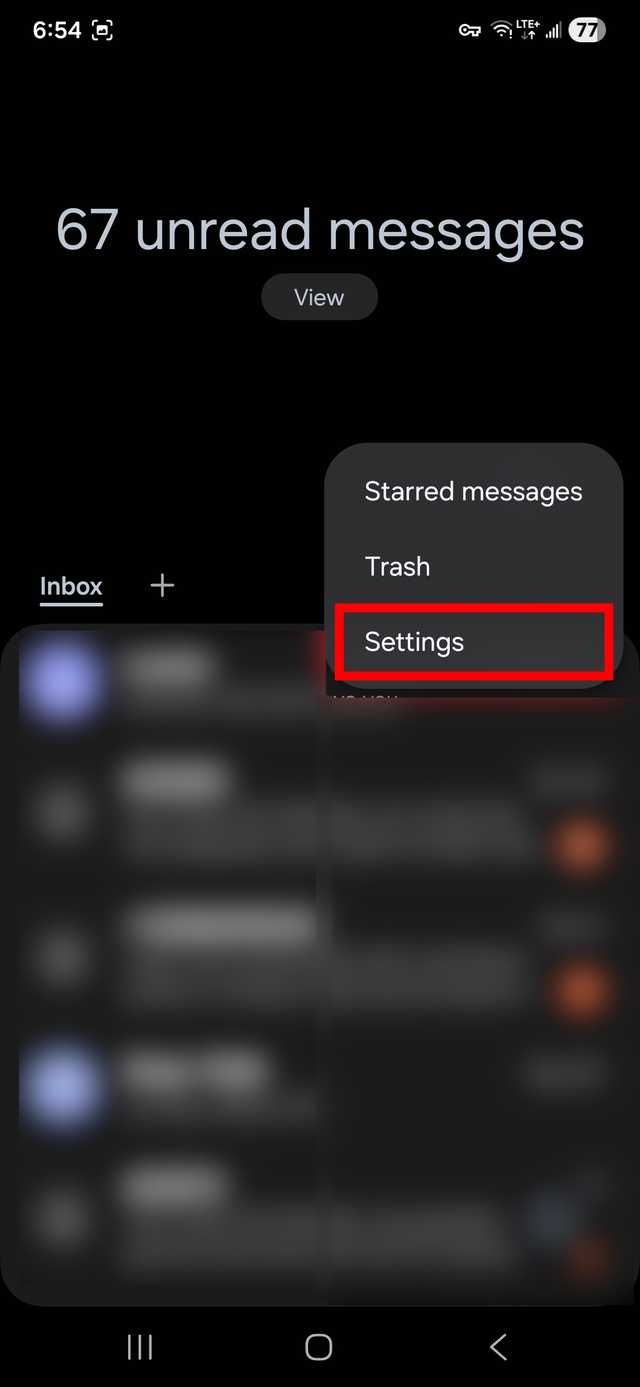Go back using the navigation bar
This screenshot has height=1387, width=640.
click(x=498, y=1347)
